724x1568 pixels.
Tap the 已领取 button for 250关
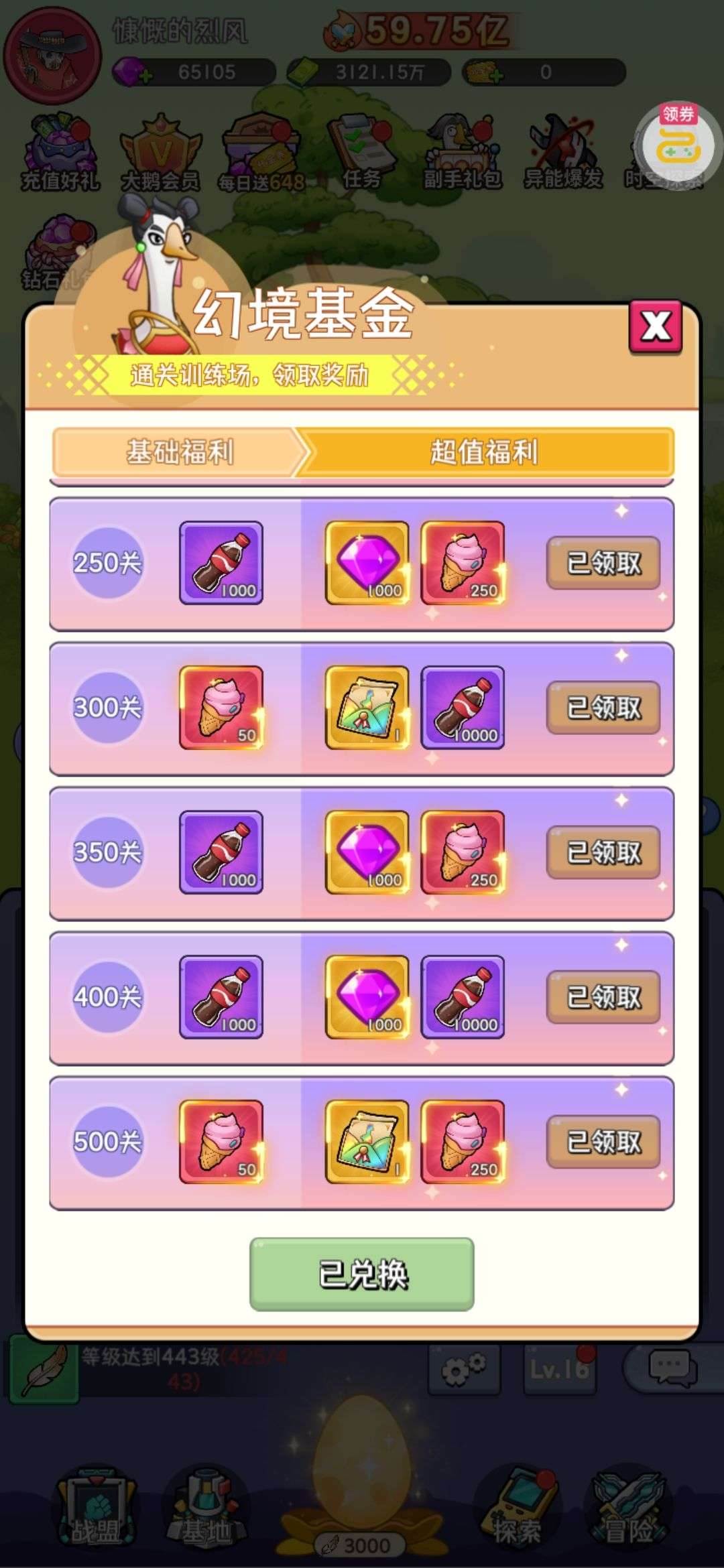click(603, 563)
